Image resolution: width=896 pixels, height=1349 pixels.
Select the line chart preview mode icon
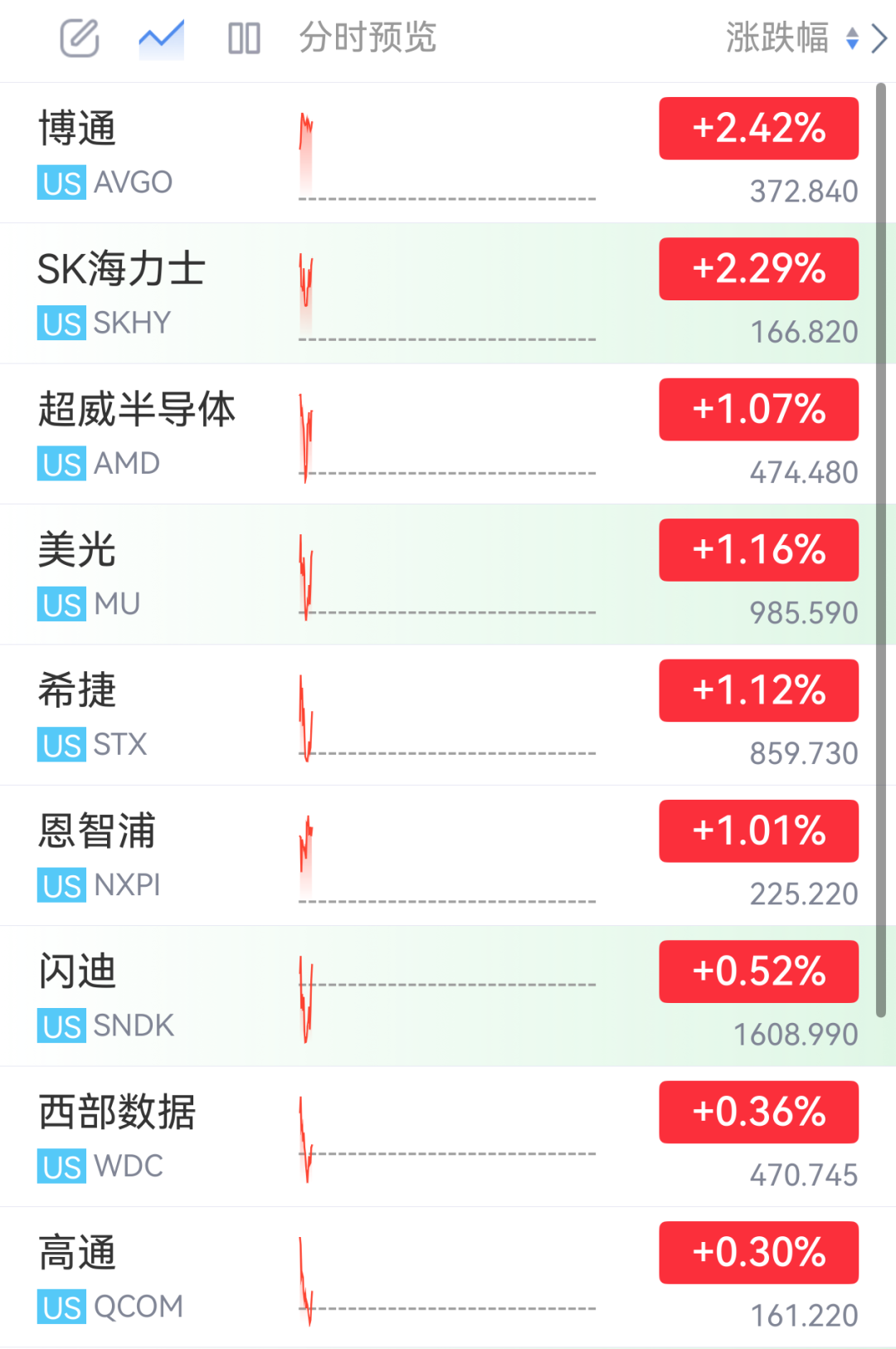[x=161, y=38]
